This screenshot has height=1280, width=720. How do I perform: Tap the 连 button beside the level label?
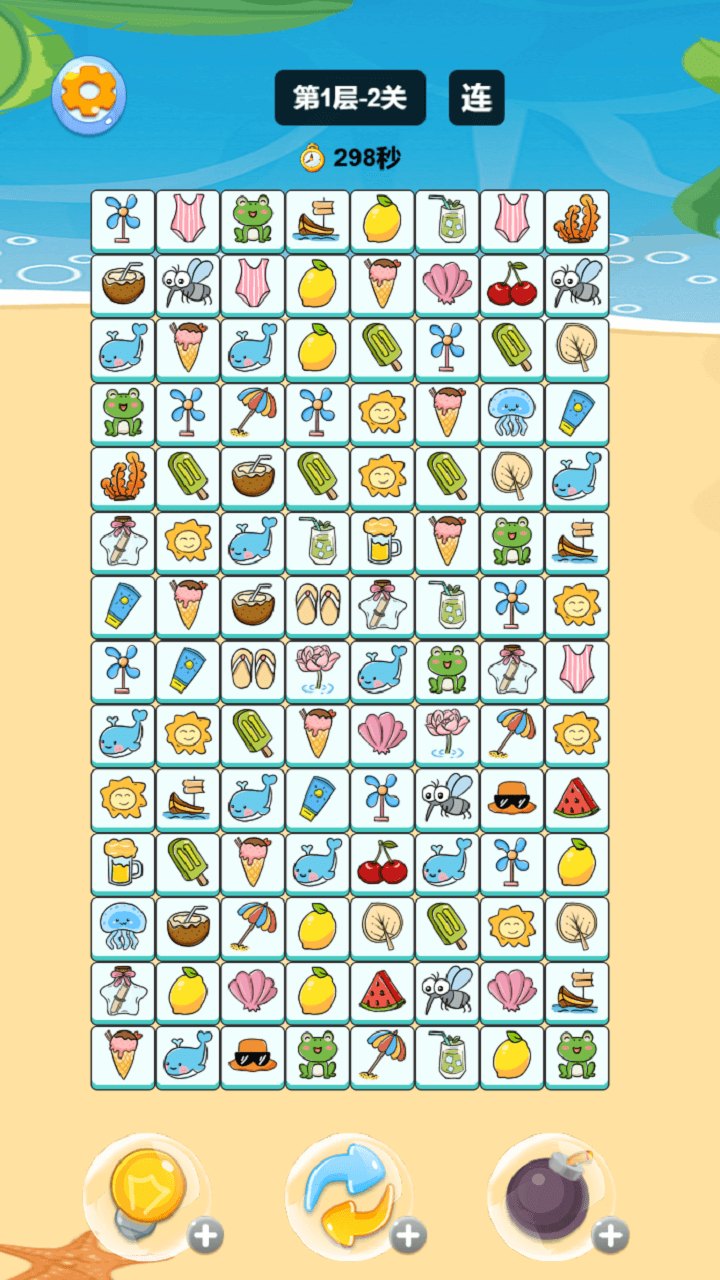click(476, 98)
